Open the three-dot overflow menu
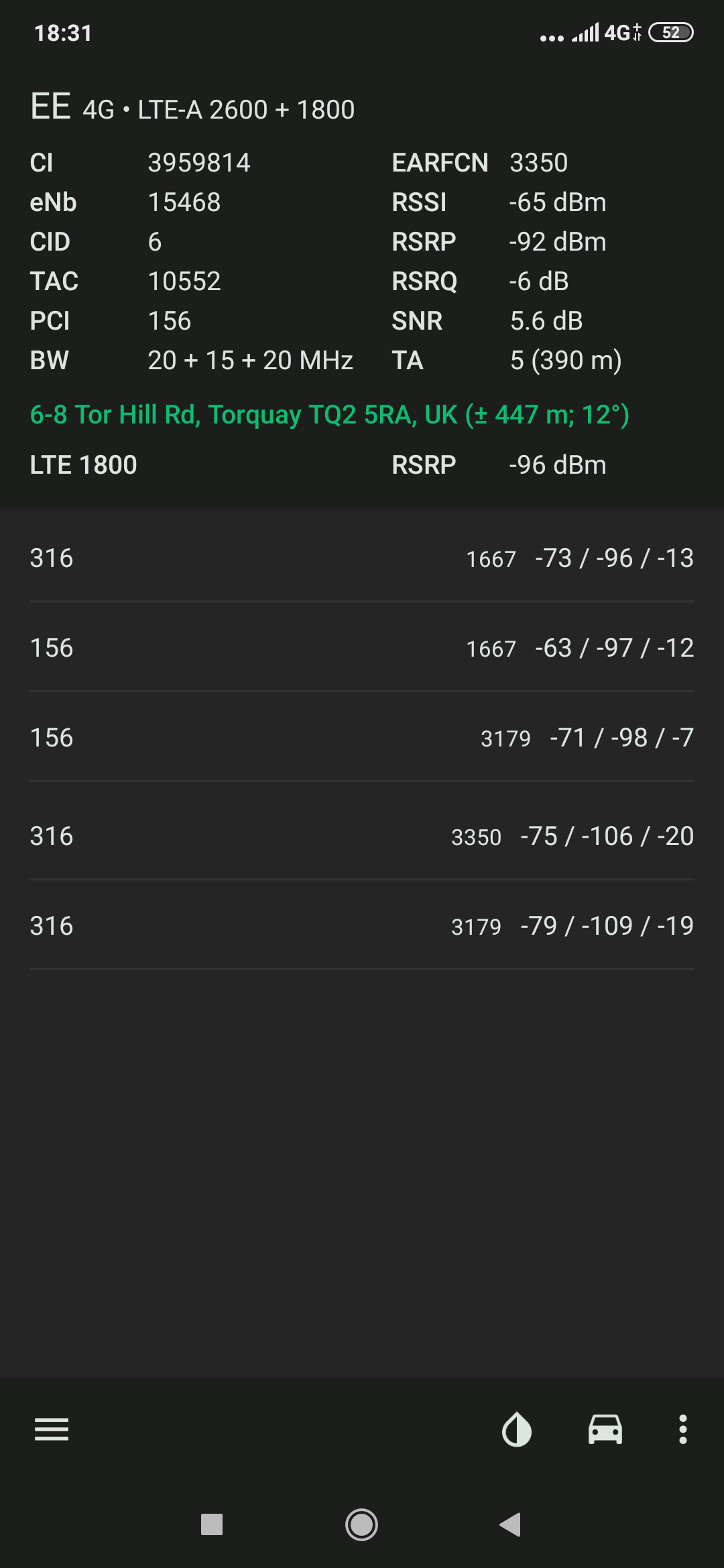Screen dimensions: 724x1568 click(682, 1429)
